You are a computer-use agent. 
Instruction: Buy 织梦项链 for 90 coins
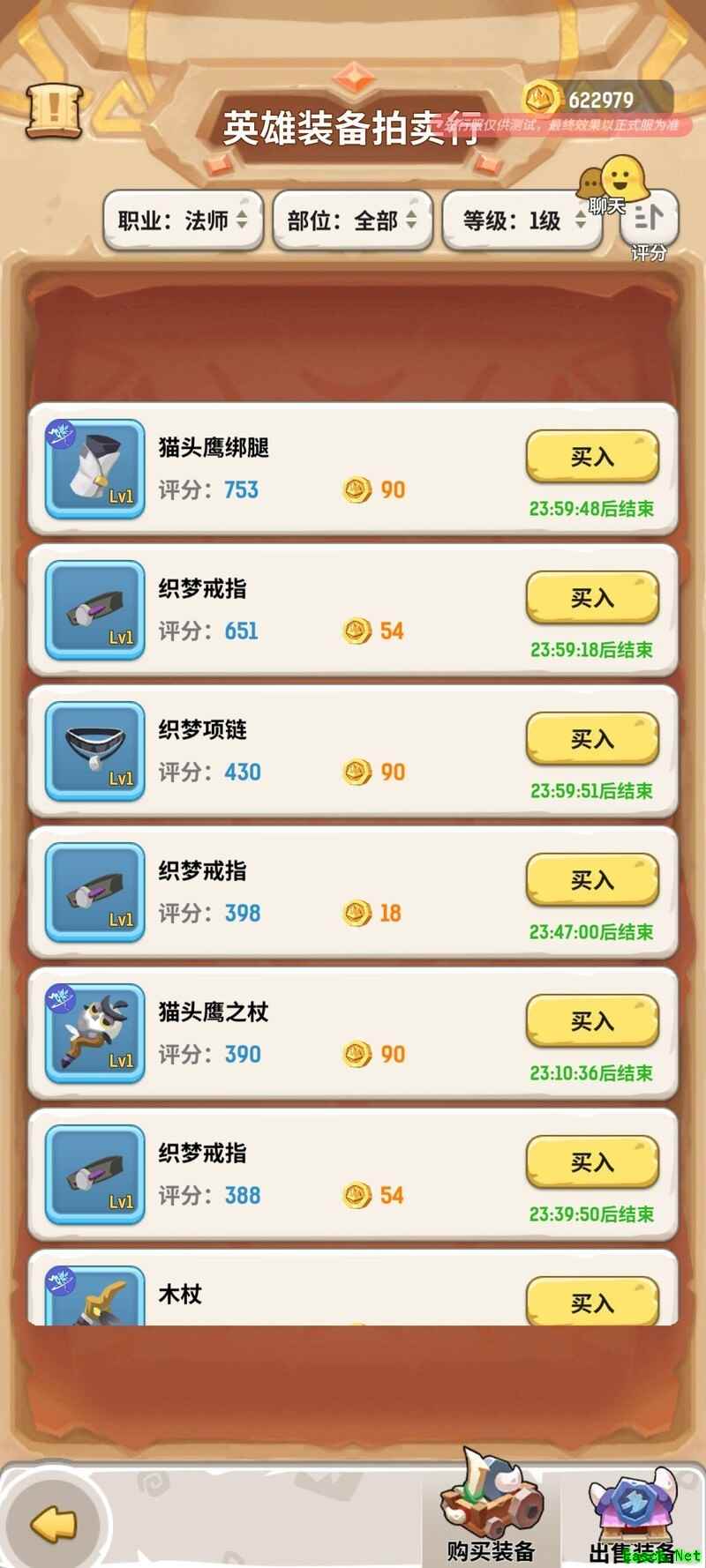pyautogui.click(x=592, y=739)
